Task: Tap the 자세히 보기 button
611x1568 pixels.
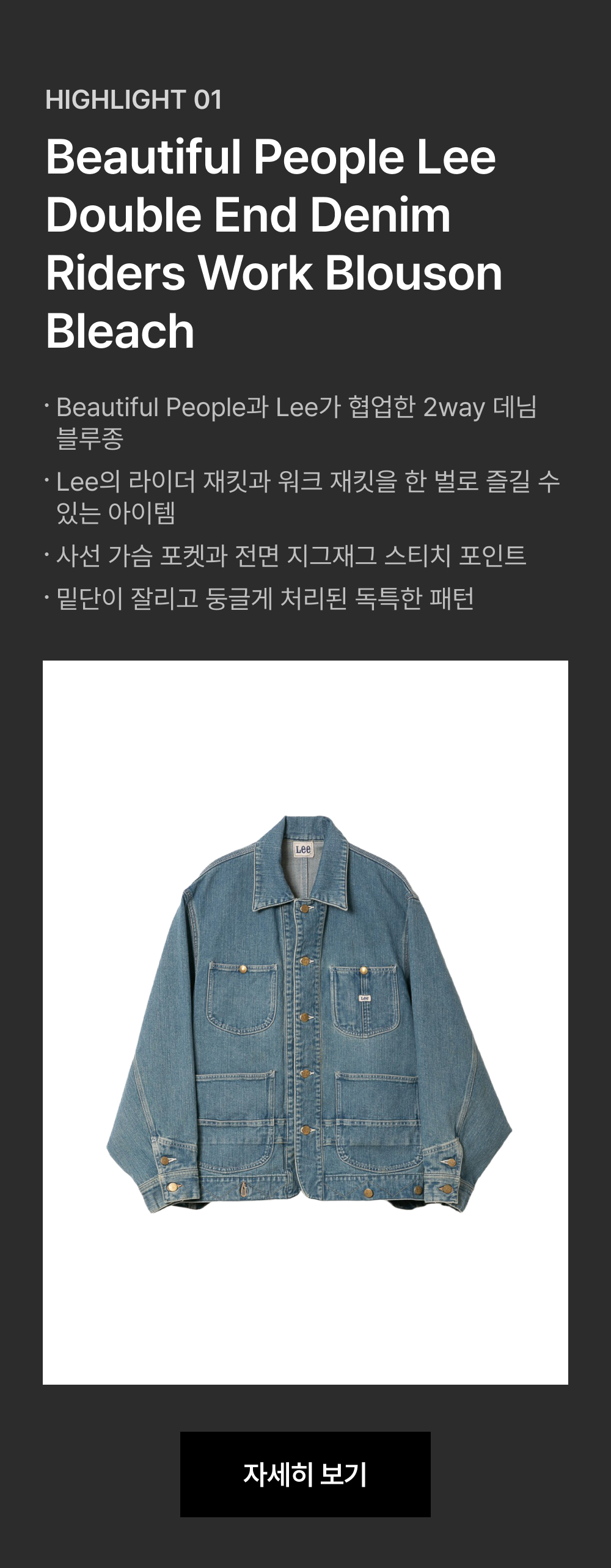Action: (x=305, y=1474)
